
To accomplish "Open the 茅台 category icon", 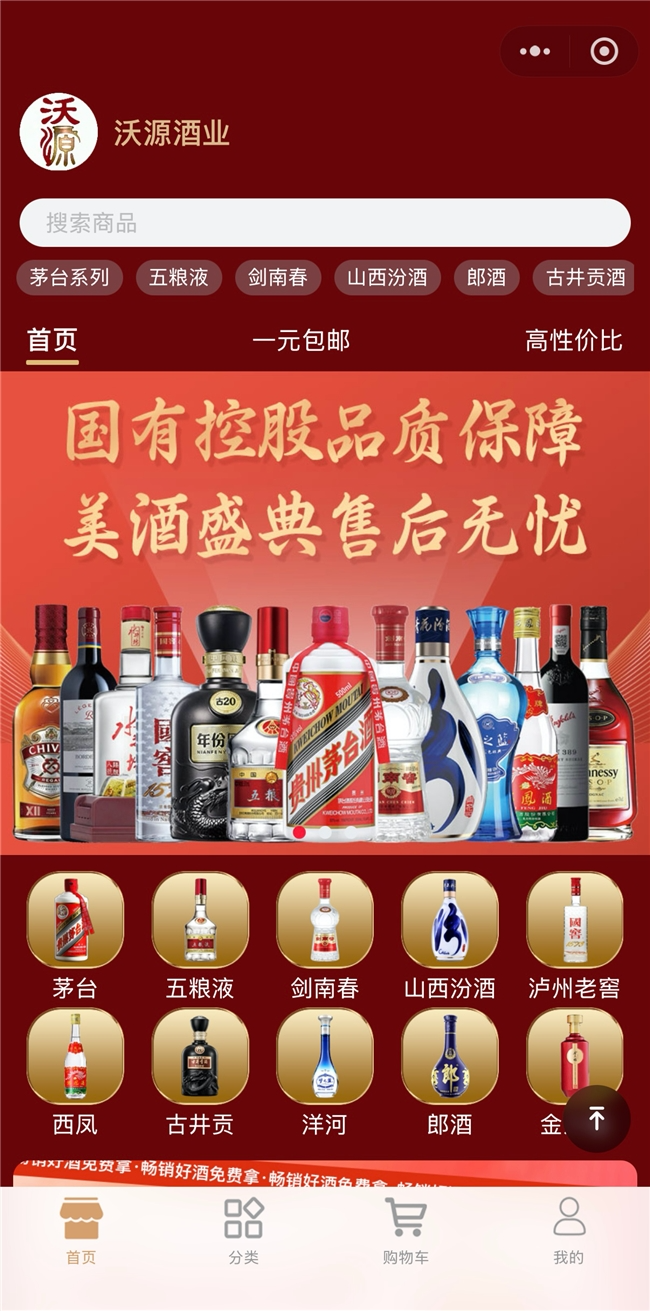I will pos(75,920).
